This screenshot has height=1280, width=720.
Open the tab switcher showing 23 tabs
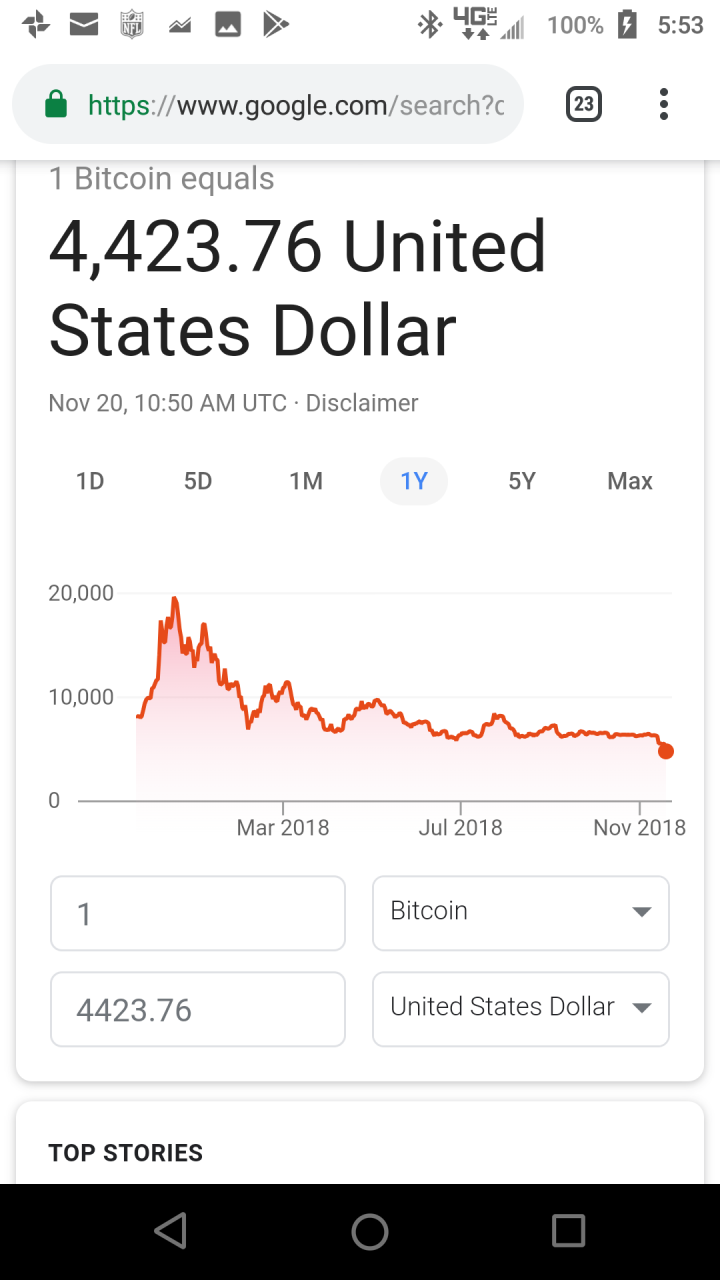click(x=584, y=104)
